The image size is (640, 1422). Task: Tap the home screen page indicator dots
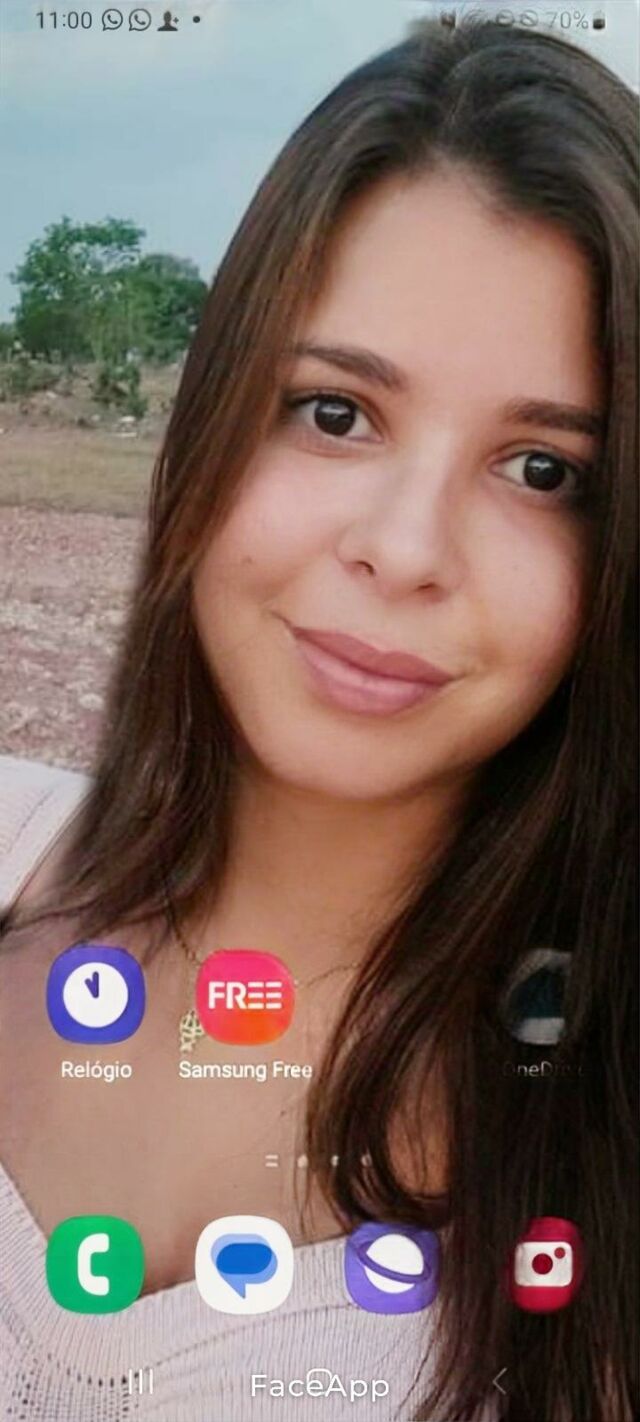coord(318,1161)
